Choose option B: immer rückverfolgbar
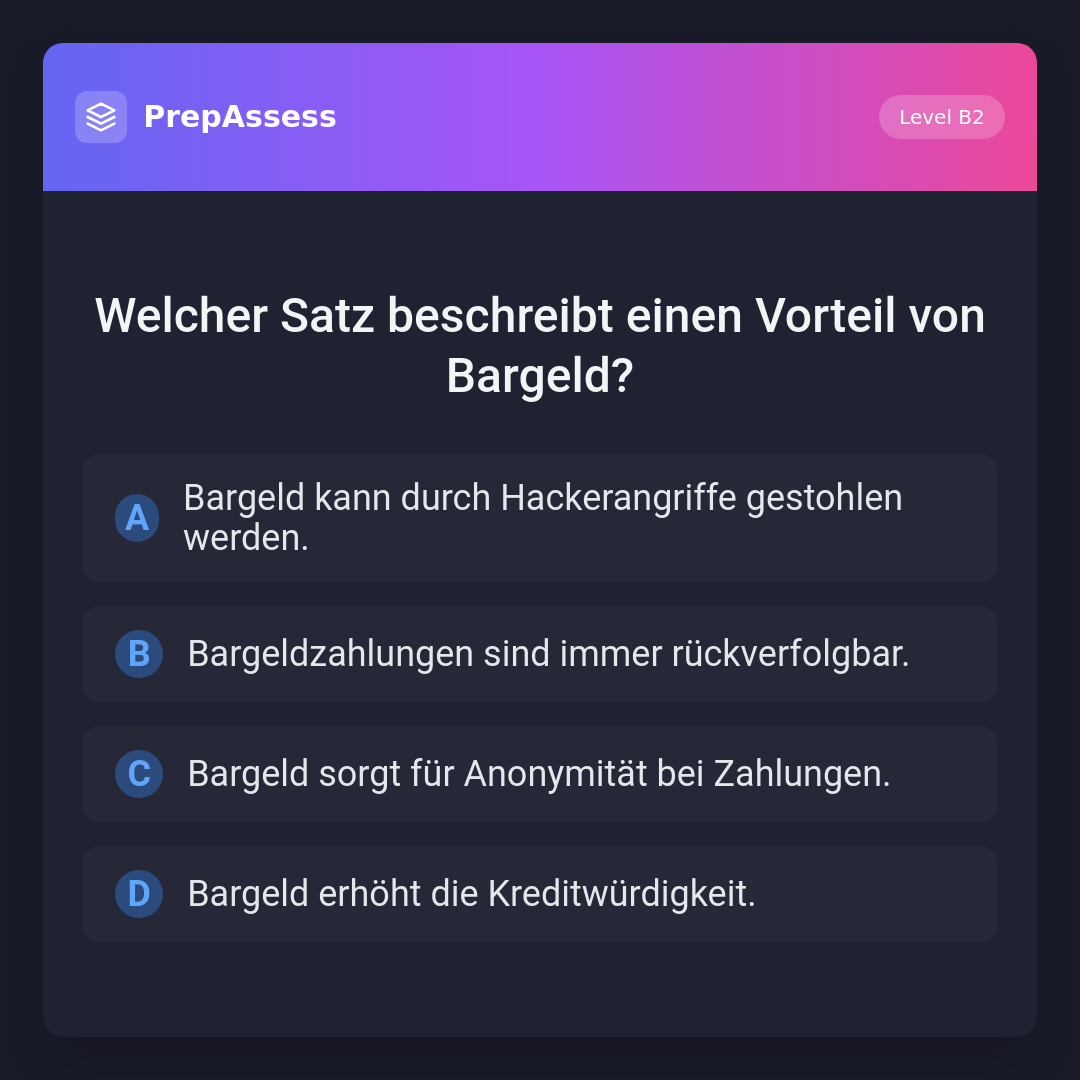Screen dimensions: 1080x1080 tap(540, 654)
